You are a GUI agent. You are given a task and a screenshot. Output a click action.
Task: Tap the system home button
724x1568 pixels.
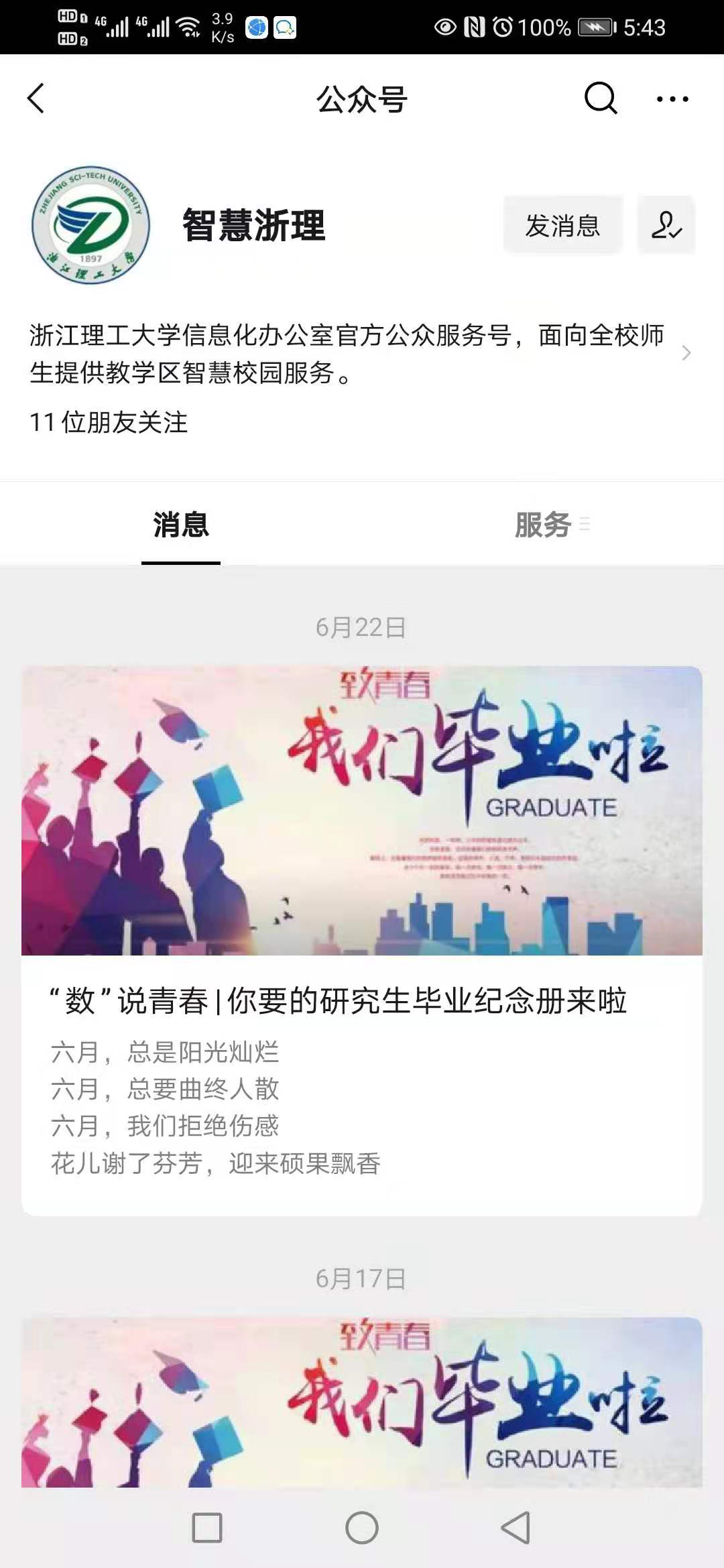362,1528
